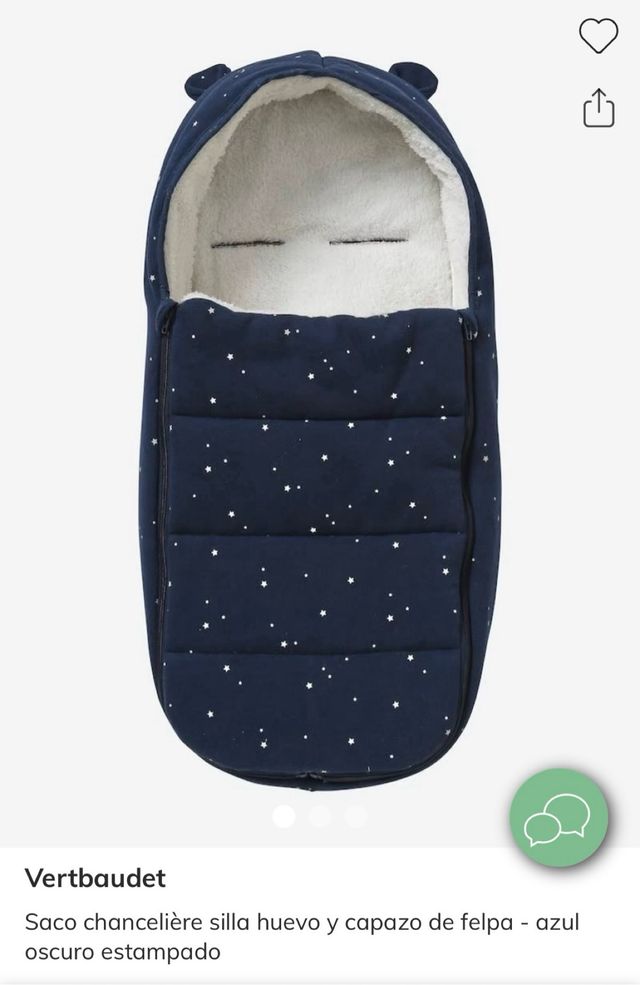
Task: Open the footmuff product photo
Action: [x=320, y=420]
